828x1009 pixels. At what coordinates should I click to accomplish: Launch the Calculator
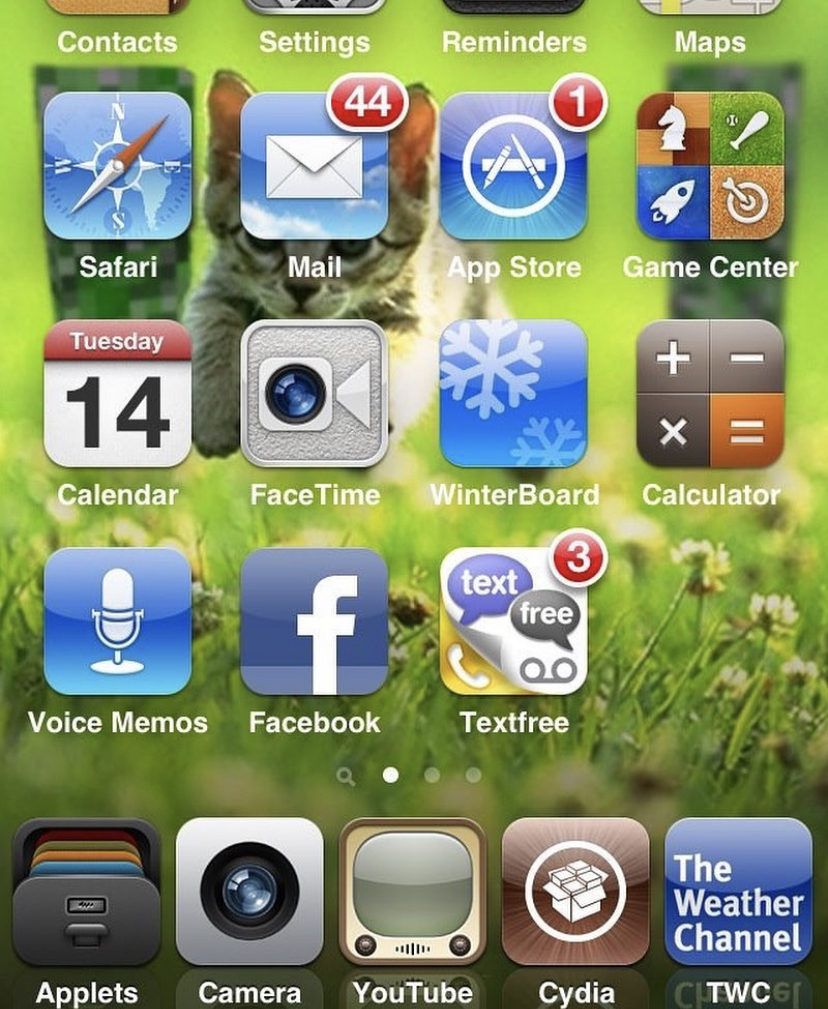pos(710,394)
